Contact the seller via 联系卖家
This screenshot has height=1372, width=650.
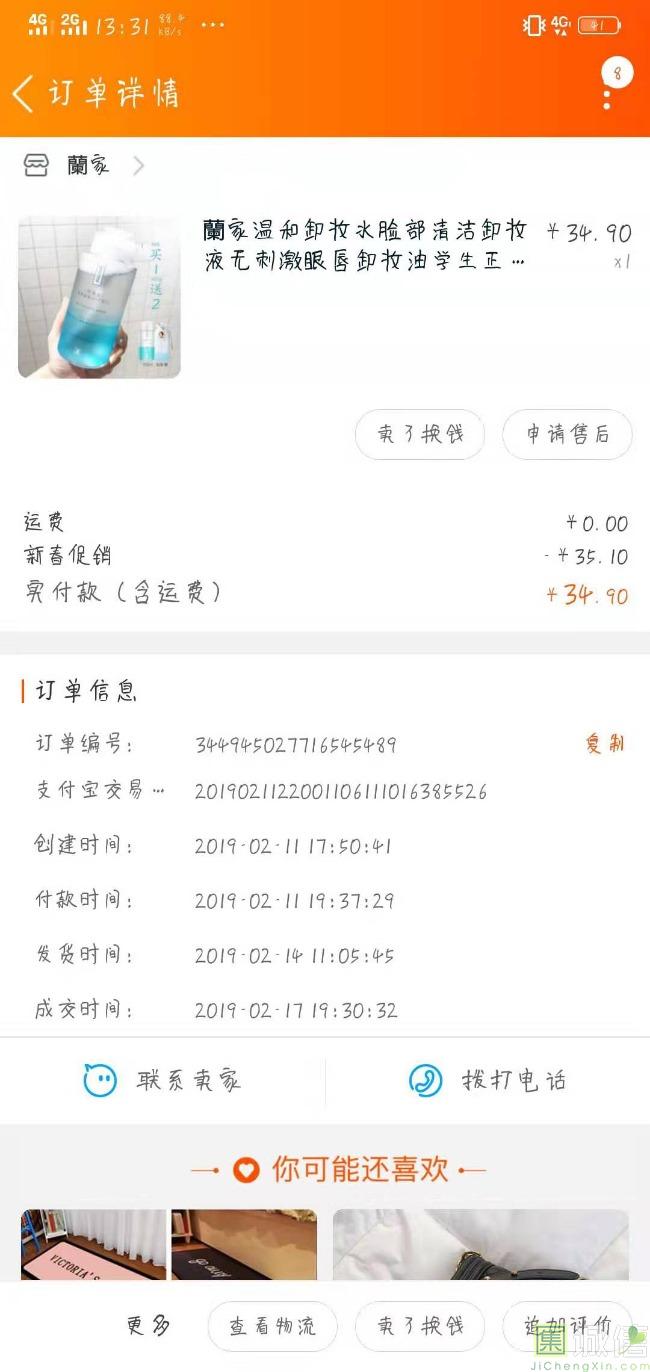[162, 1080]
